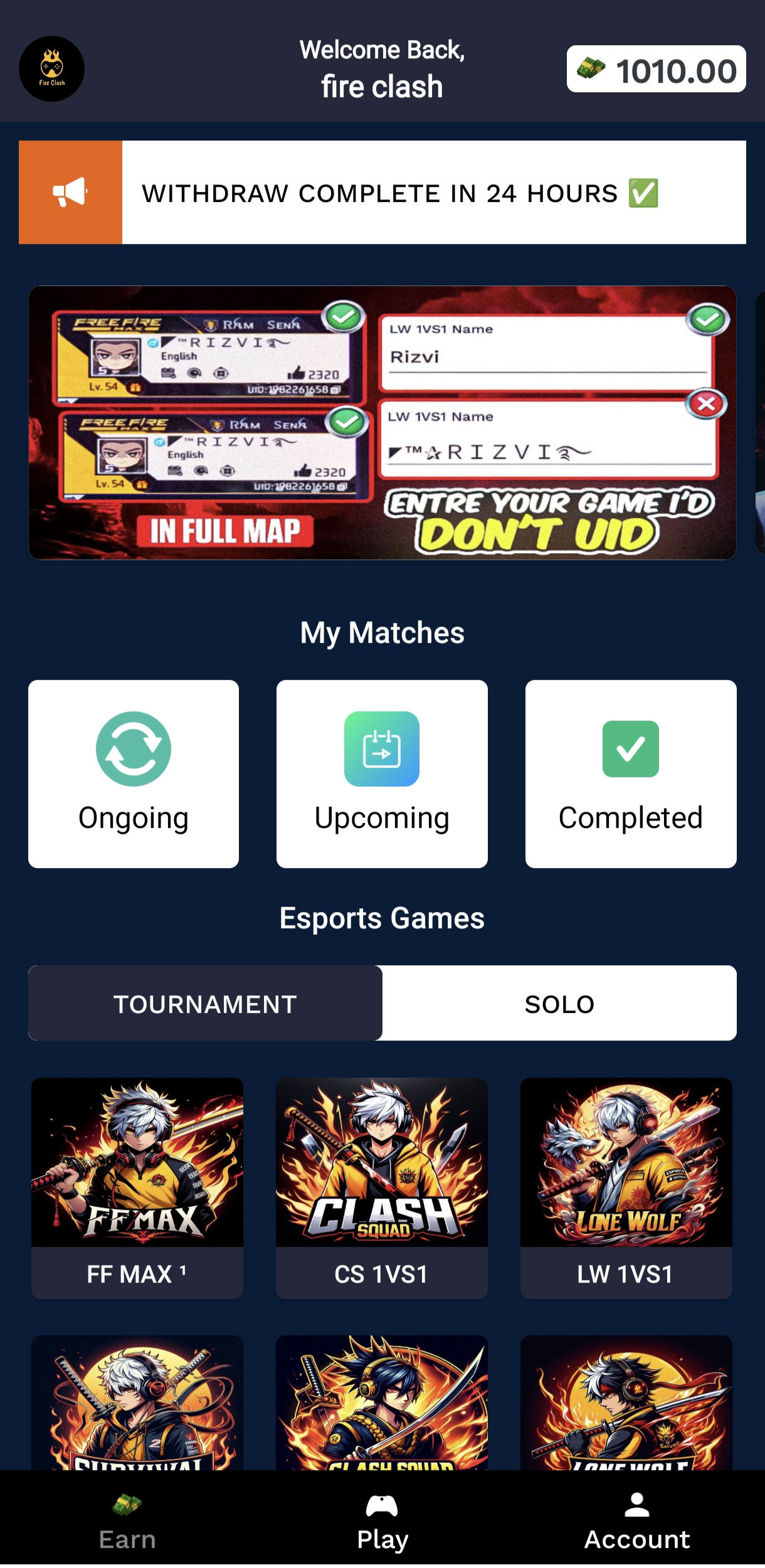Open the LW 1VS1 game card
Viewport: 765px width, 1568px height.
(x=626, y=1188)
